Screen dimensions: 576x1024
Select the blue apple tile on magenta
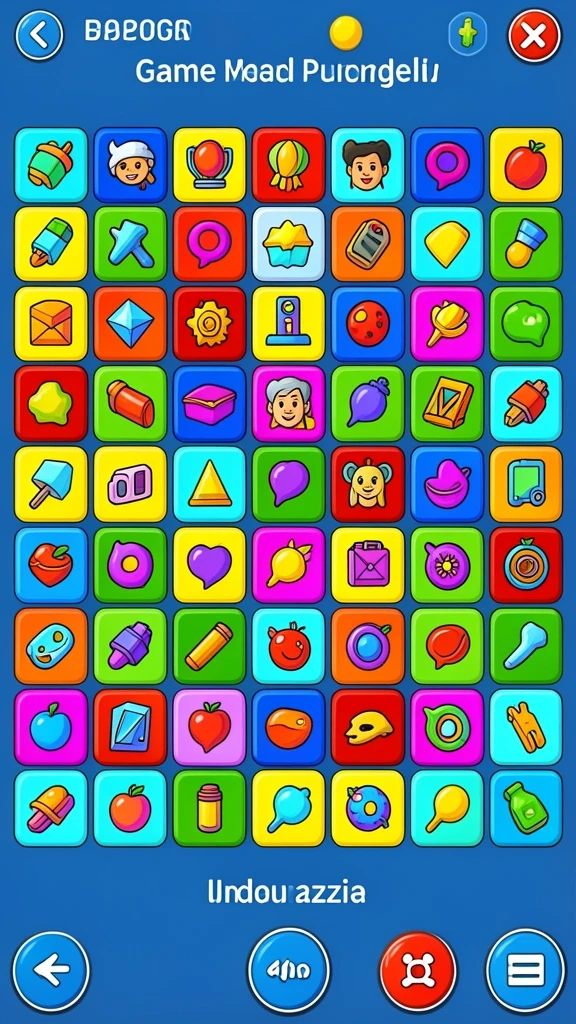pyautogui.click(x=51, y=727)
